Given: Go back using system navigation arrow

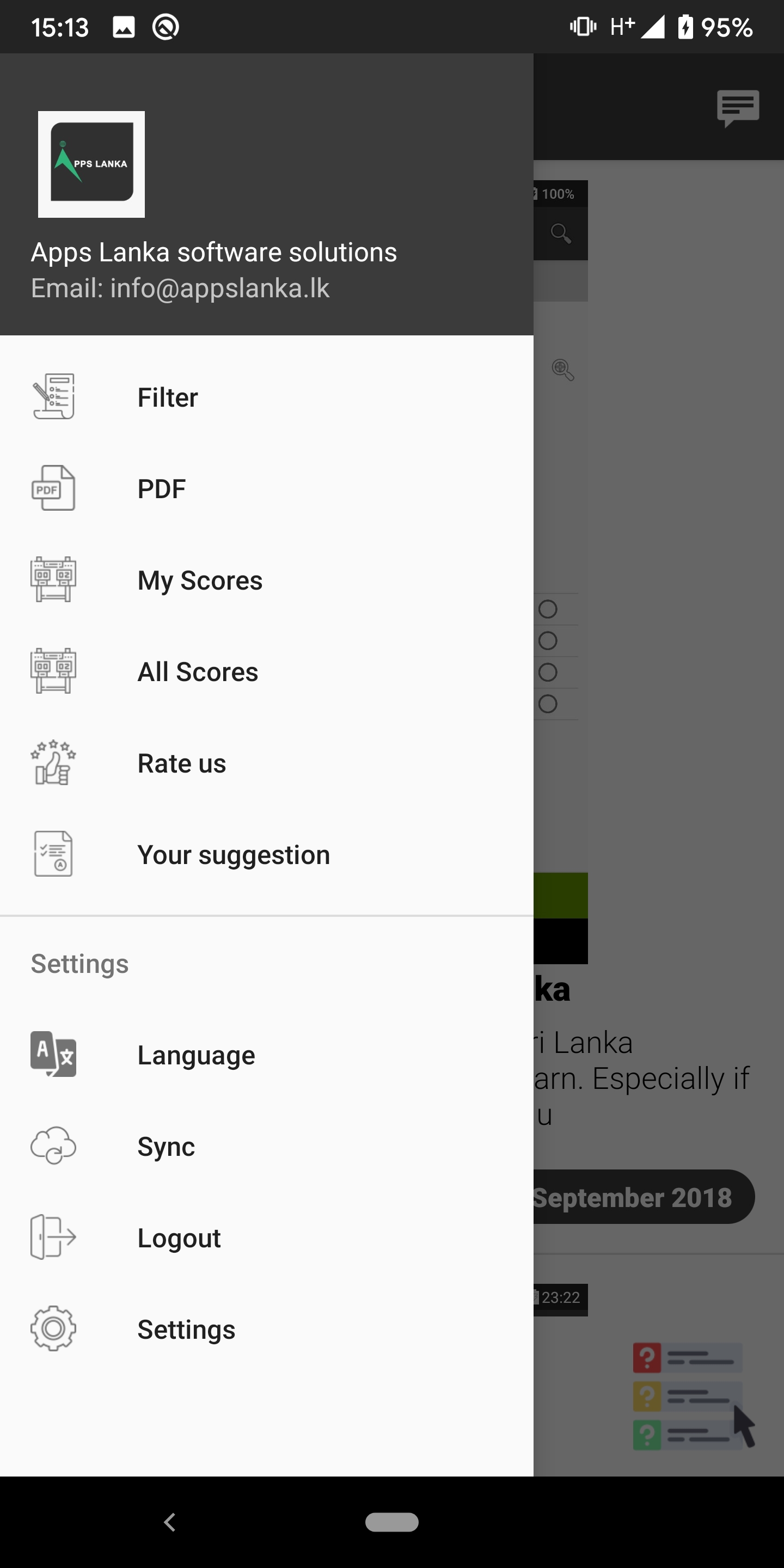Looking at the screenshot, I should [170, 1522].
